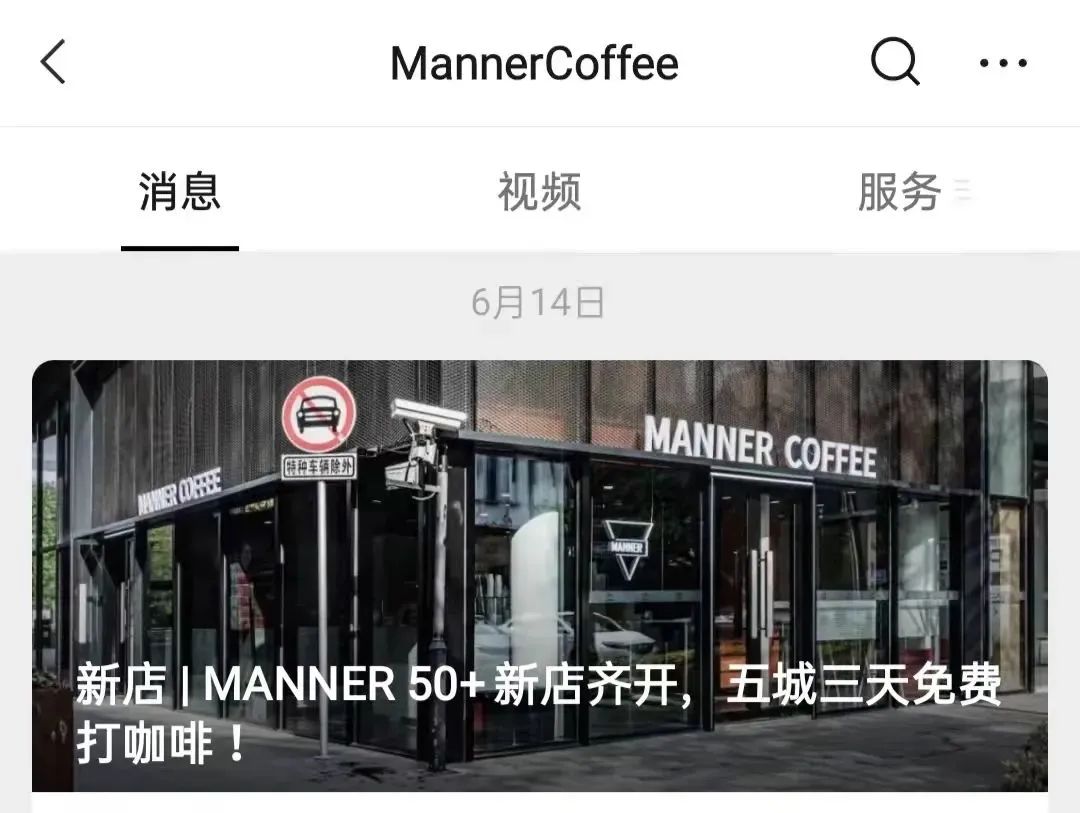Go back using the top-left arrow
Image resolution: width=1080 pixels, height=813 pixels.
point(53,63)
